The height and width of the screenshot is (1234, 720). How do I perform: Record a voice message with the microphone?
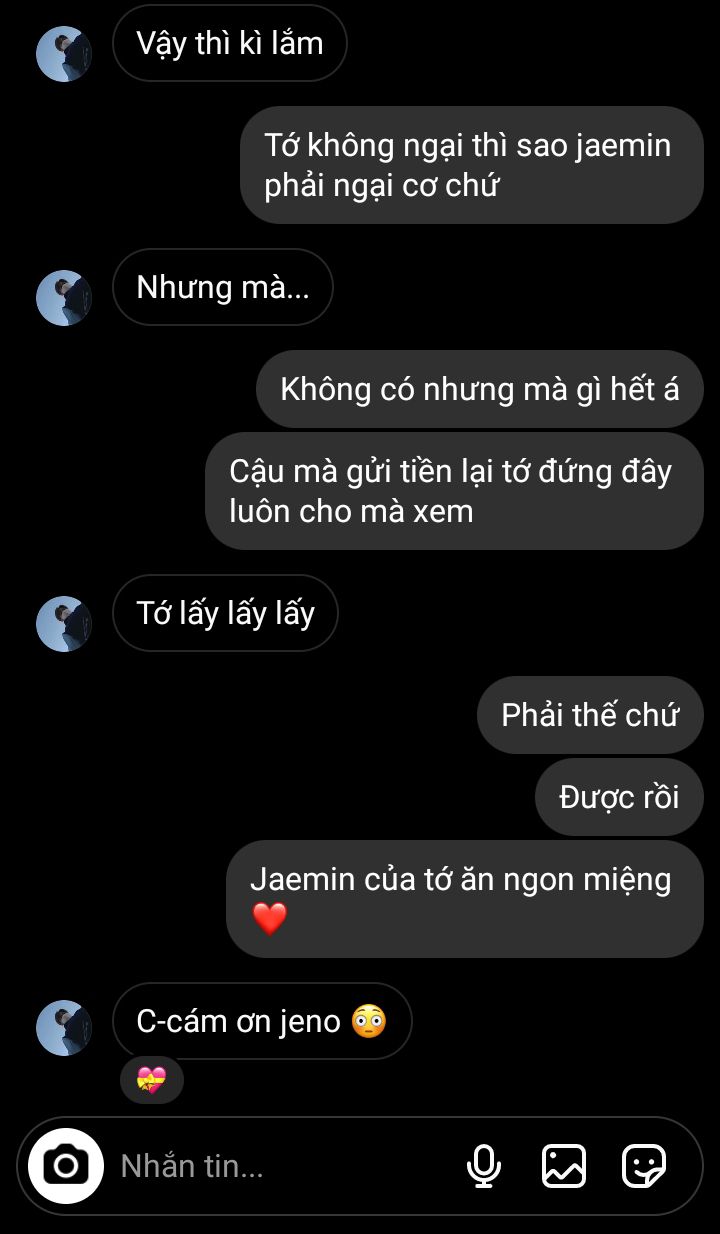click(484, 1166)
